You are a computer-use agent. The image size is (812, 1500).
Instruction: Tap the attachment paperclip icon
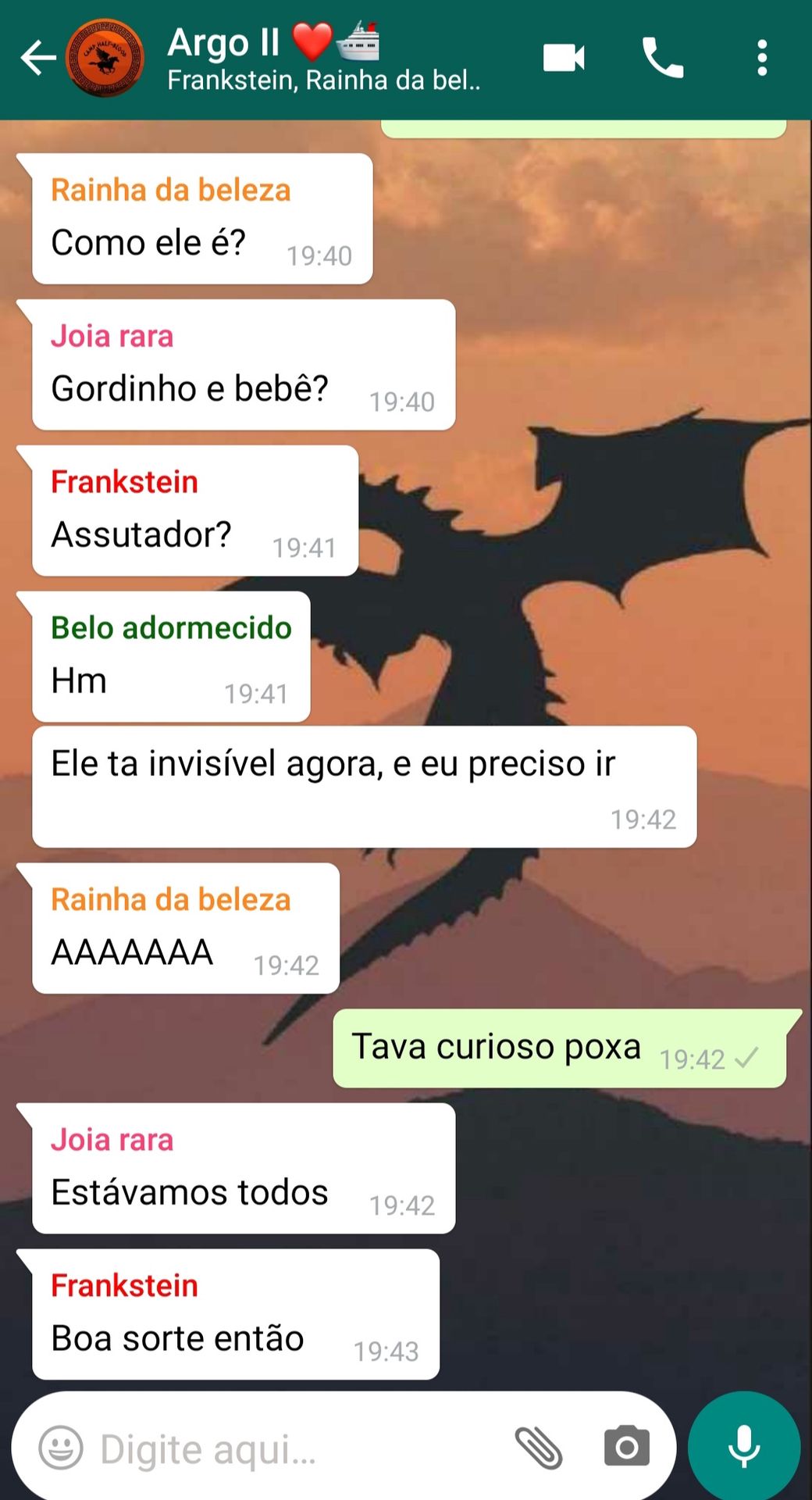(x=539, y=1448)
